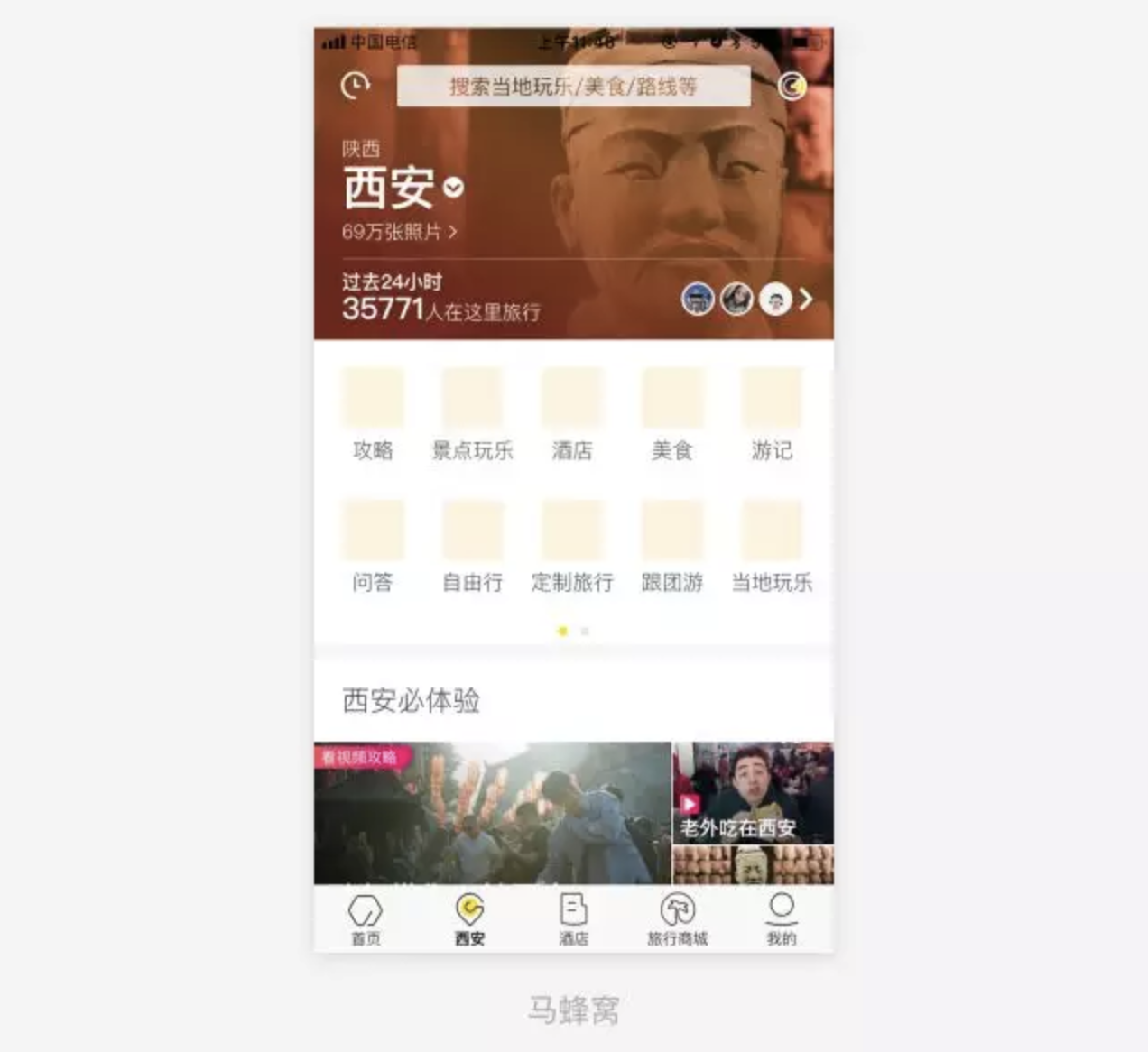Open 当地玩乐 local activities
The width and height of the screenshot is (1148, 1052).
coord(772,548)
